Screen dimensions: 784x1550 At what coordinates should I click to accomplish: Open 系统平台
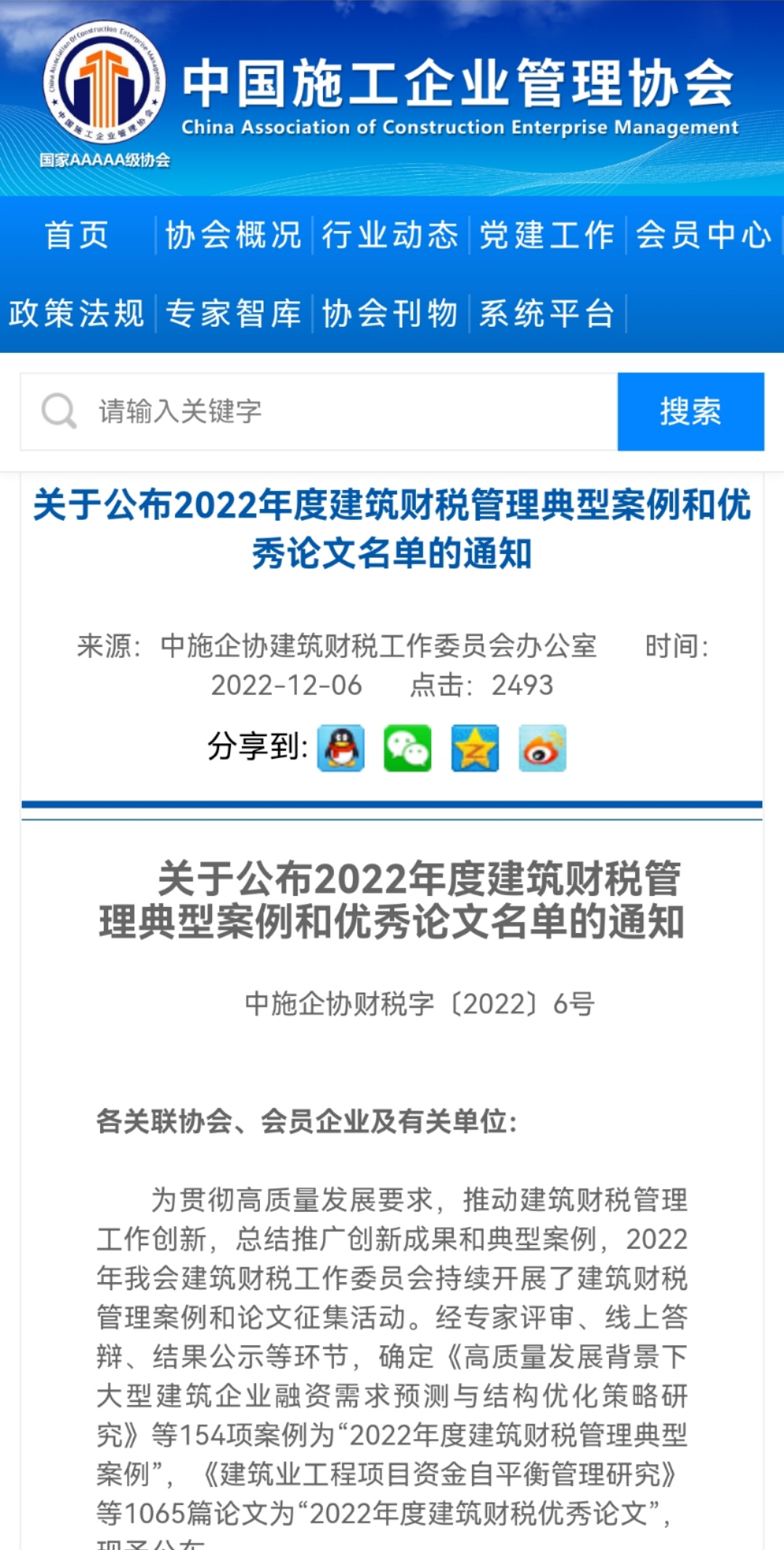click(x=547, y=314)
